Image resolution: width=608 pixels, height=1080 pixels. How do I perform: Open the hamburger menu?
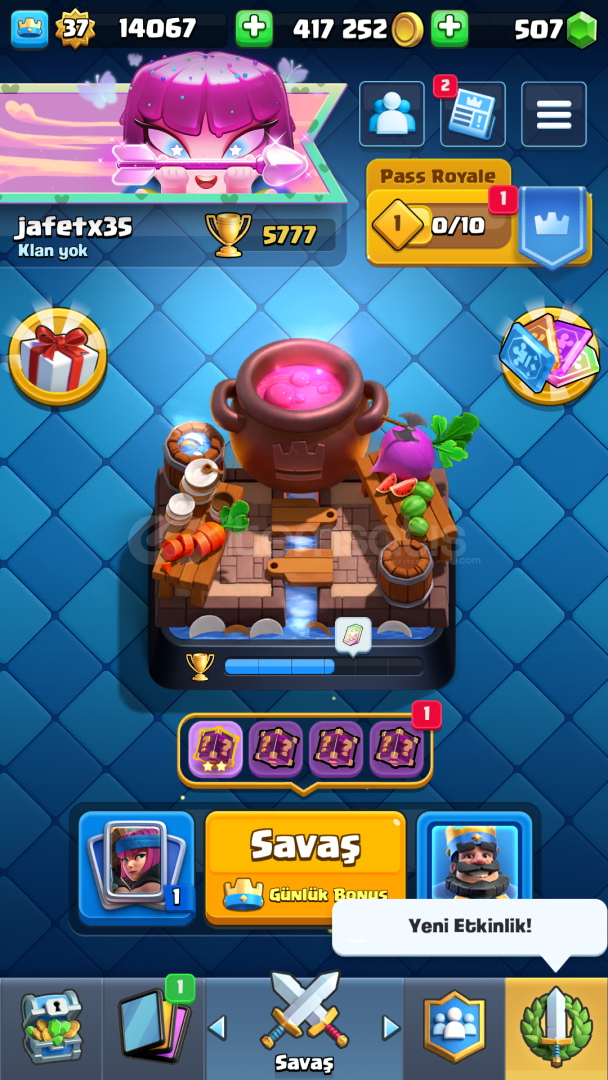(x=554, y=114)
